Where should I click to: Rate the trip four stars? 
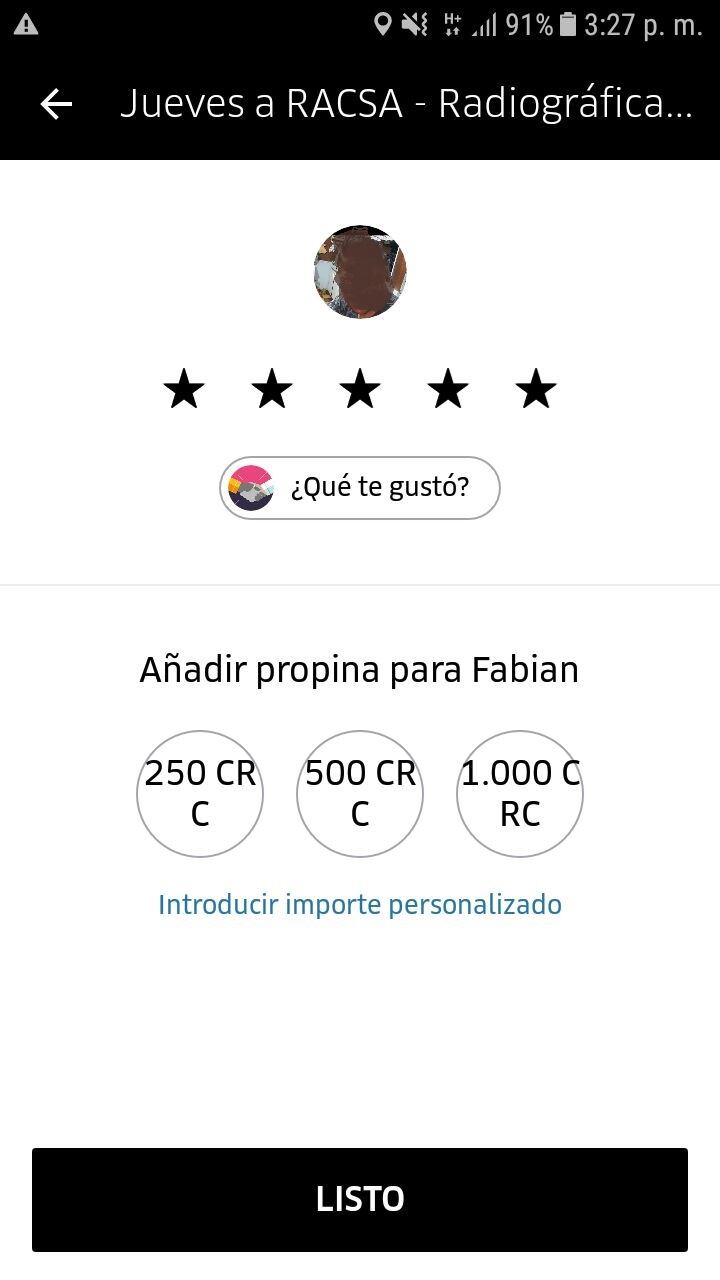click(448, 389)
